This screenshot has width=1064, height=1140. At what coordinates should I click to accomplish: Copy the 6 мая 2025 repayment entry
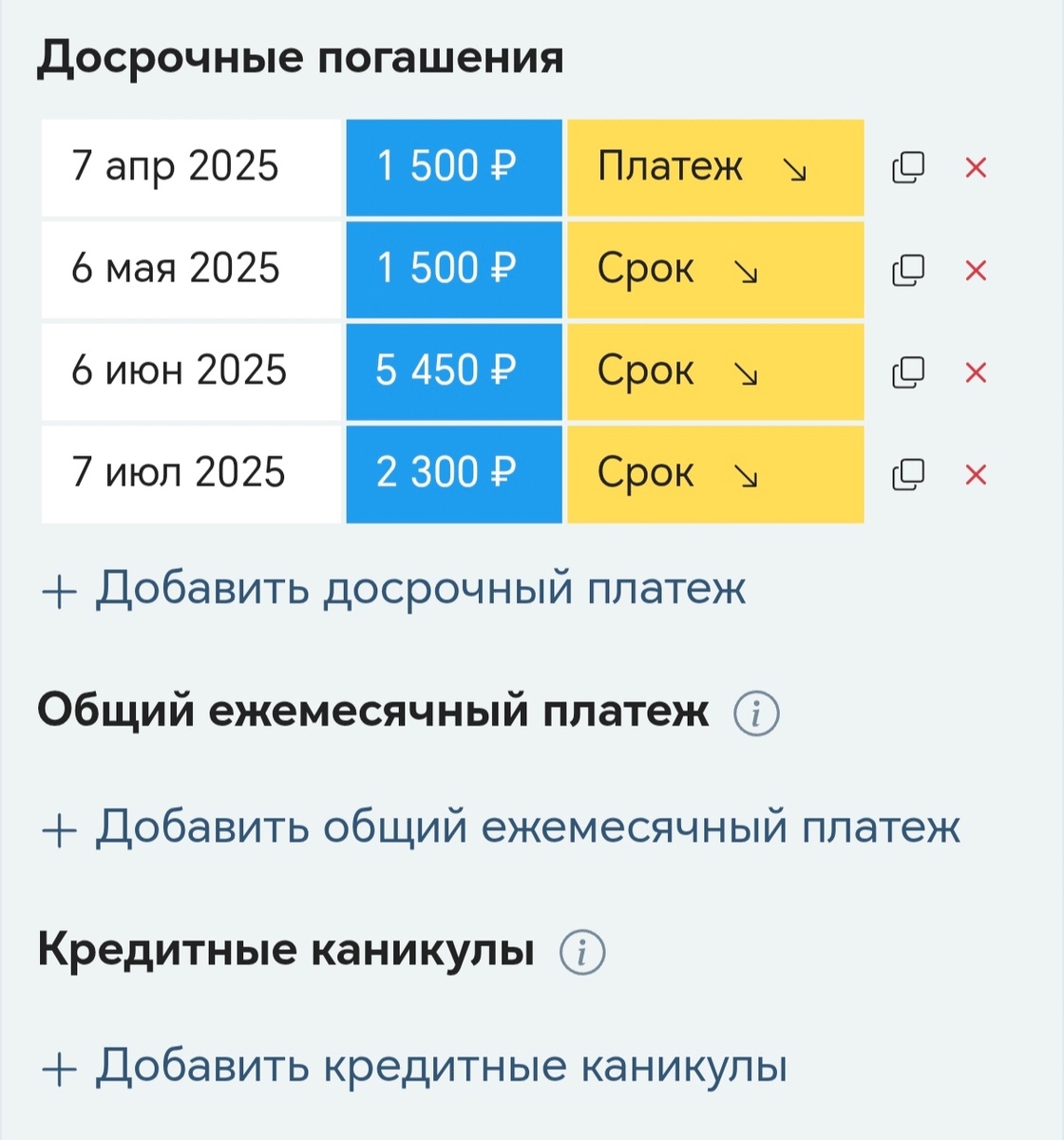click(x=909, y=269)
